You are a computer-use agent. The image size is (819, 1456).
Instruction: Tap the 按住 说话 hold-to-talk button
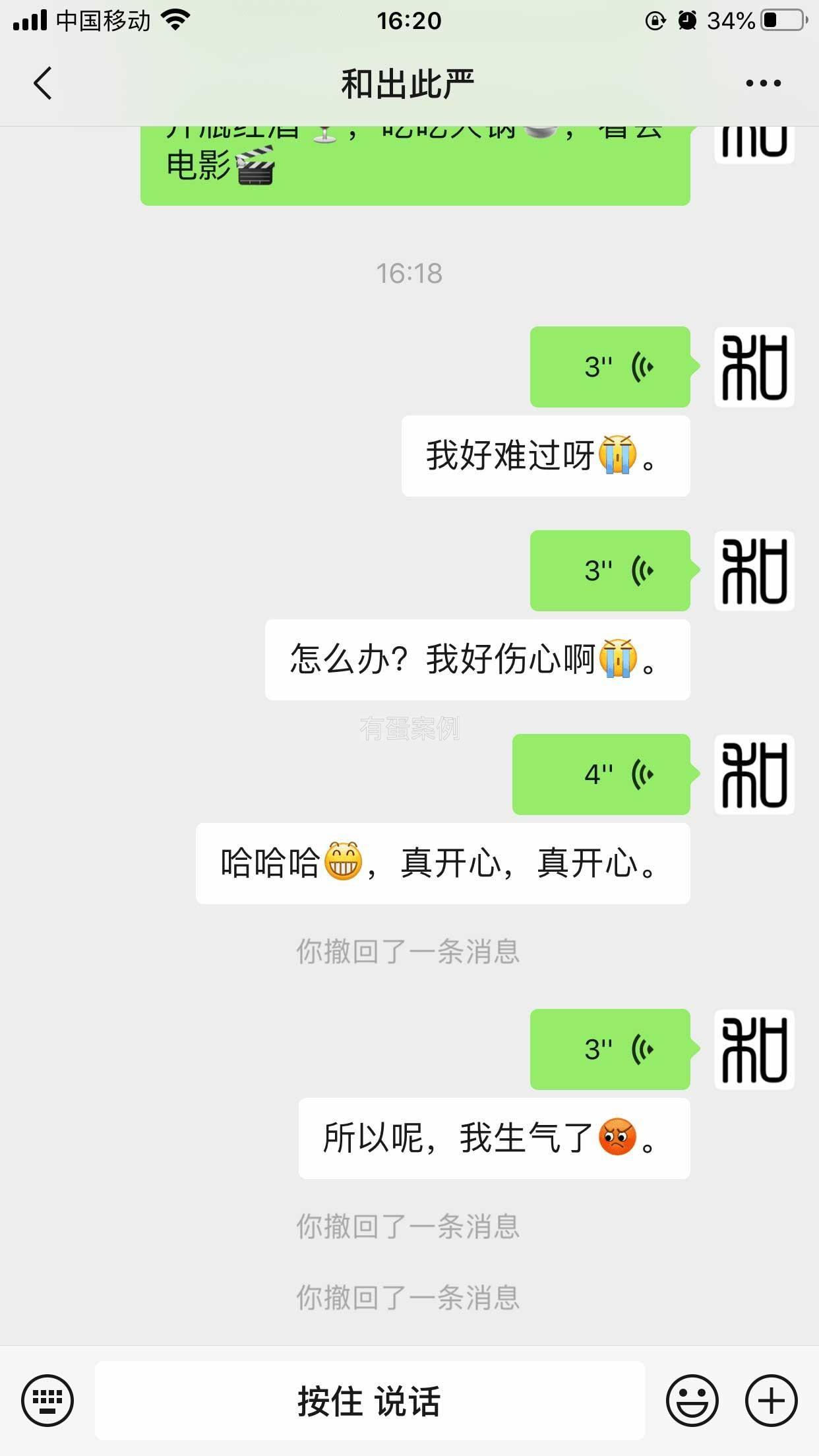coord(369,1400)
